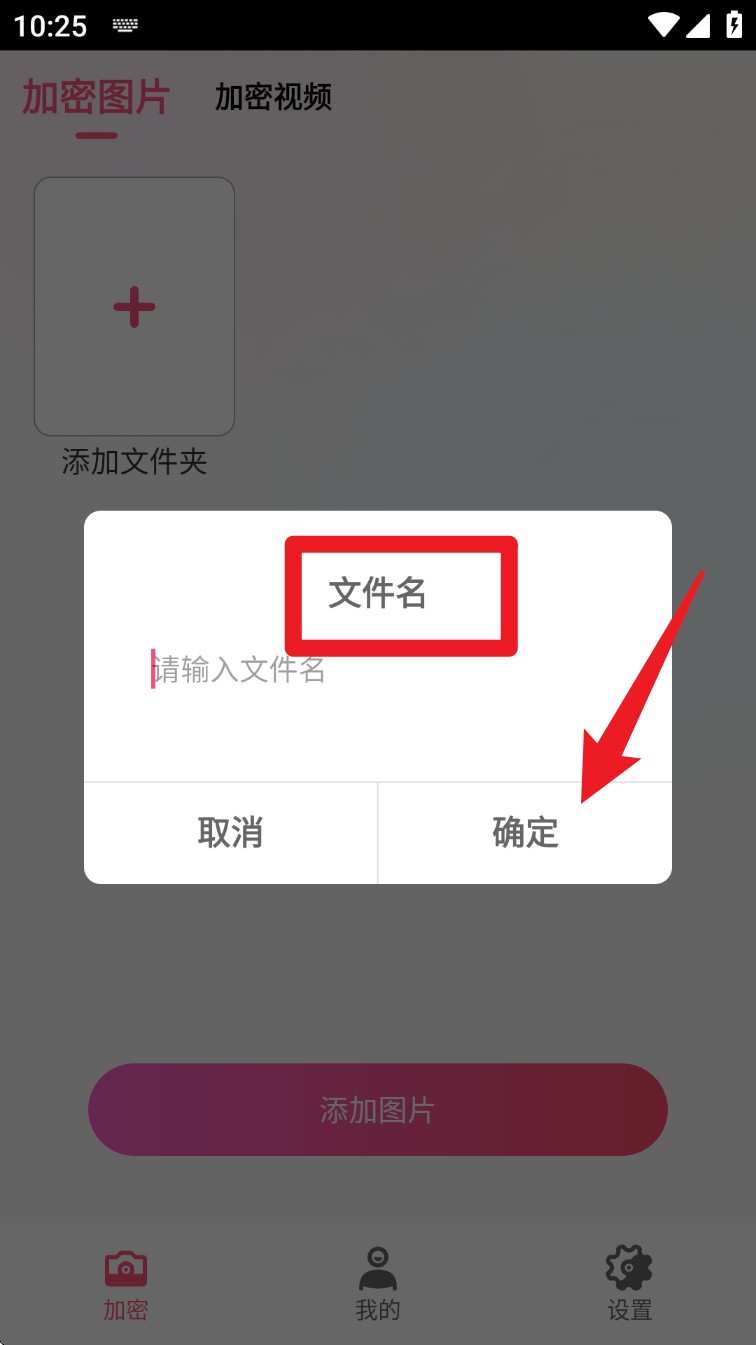Select the 加密图片 tab

coord(96,97)
